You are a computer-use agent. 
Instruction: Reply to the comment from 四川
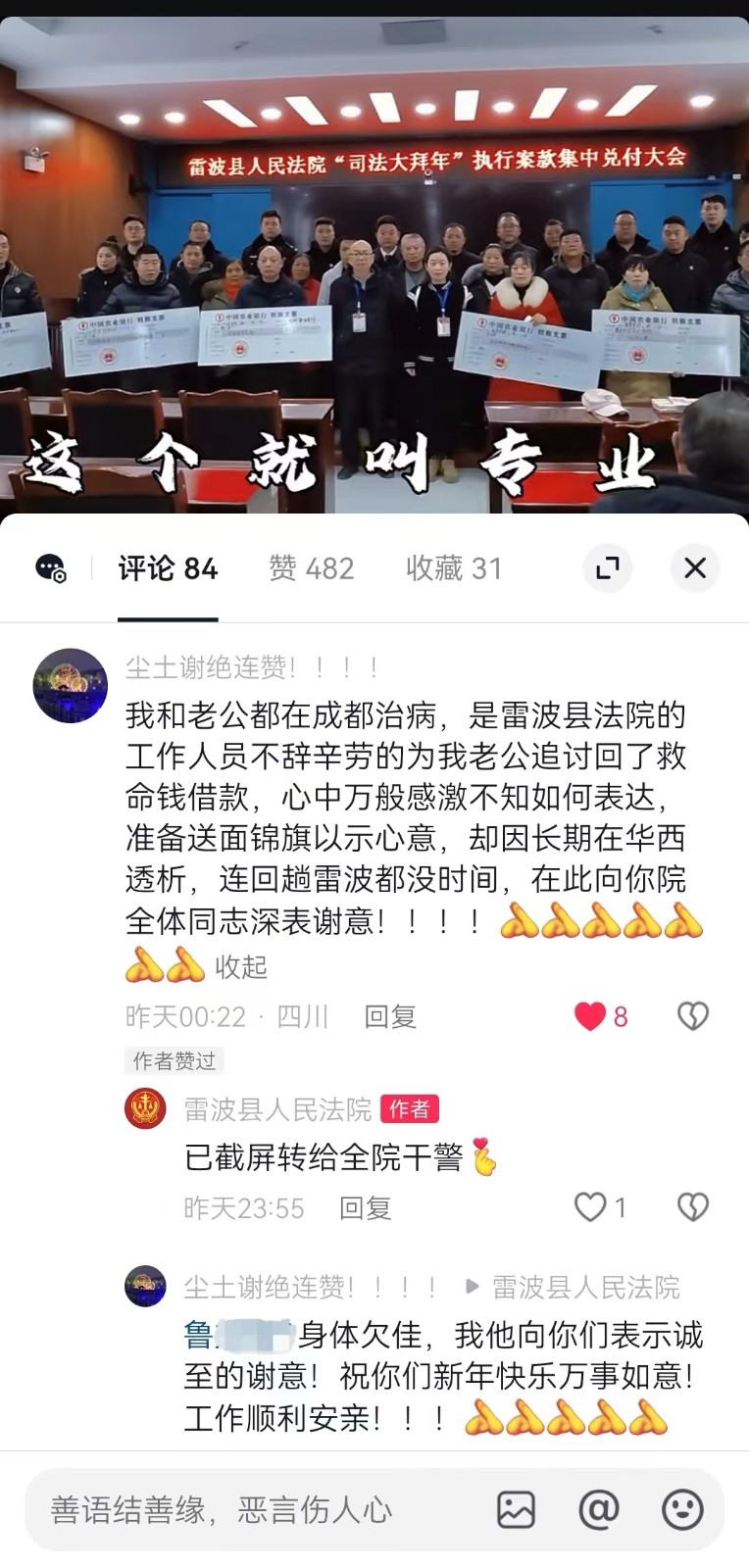pos(390,1016)
